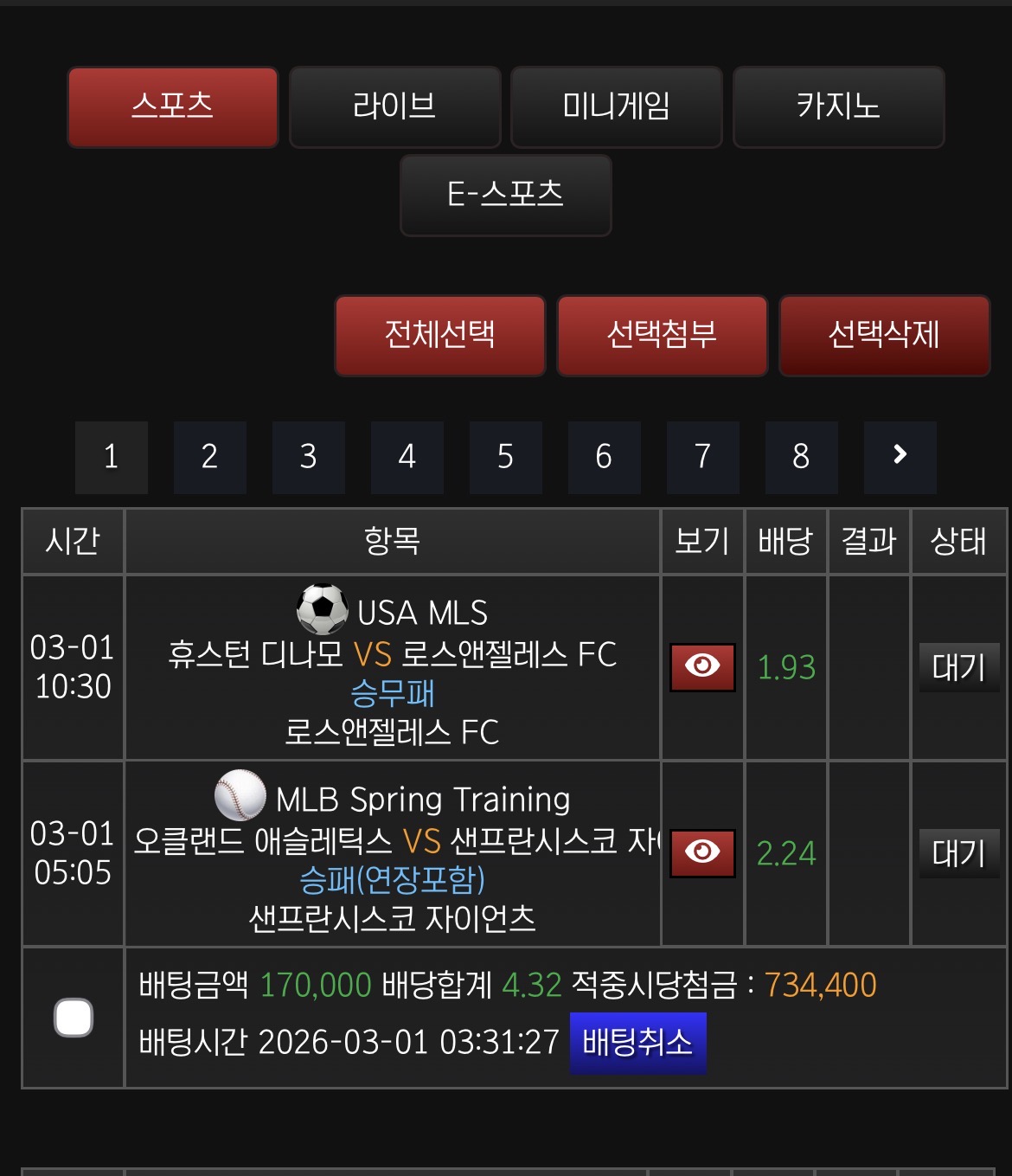Select the 배당 column header
This screenshot has height=1176, width=1012.
(785, 540)
